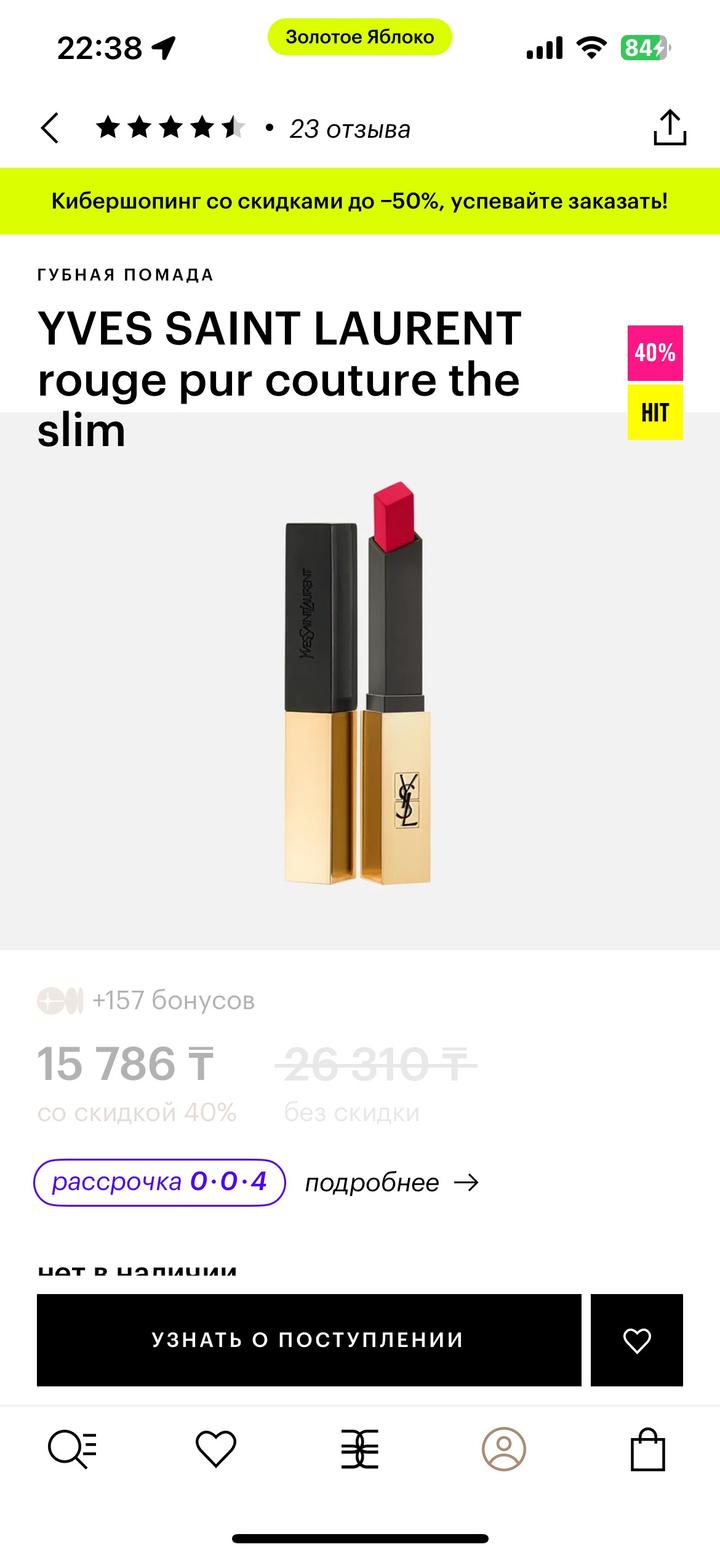Return to Золотое Яблоко via status pill
Screen dimensions: 720x1558
tap(359, 37)
